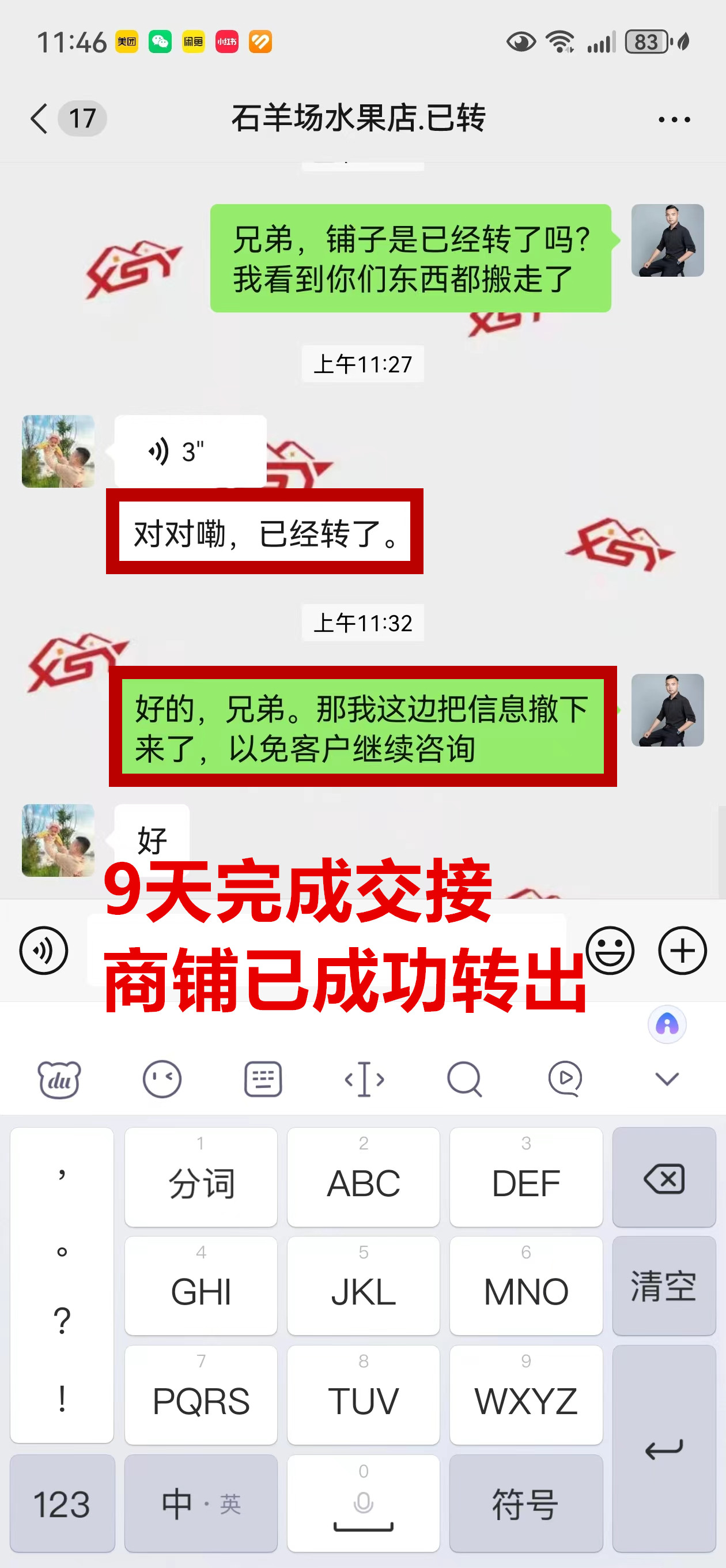Go back to the chat list
This screenshot has height=1568, width=726.
coord(39,118)
